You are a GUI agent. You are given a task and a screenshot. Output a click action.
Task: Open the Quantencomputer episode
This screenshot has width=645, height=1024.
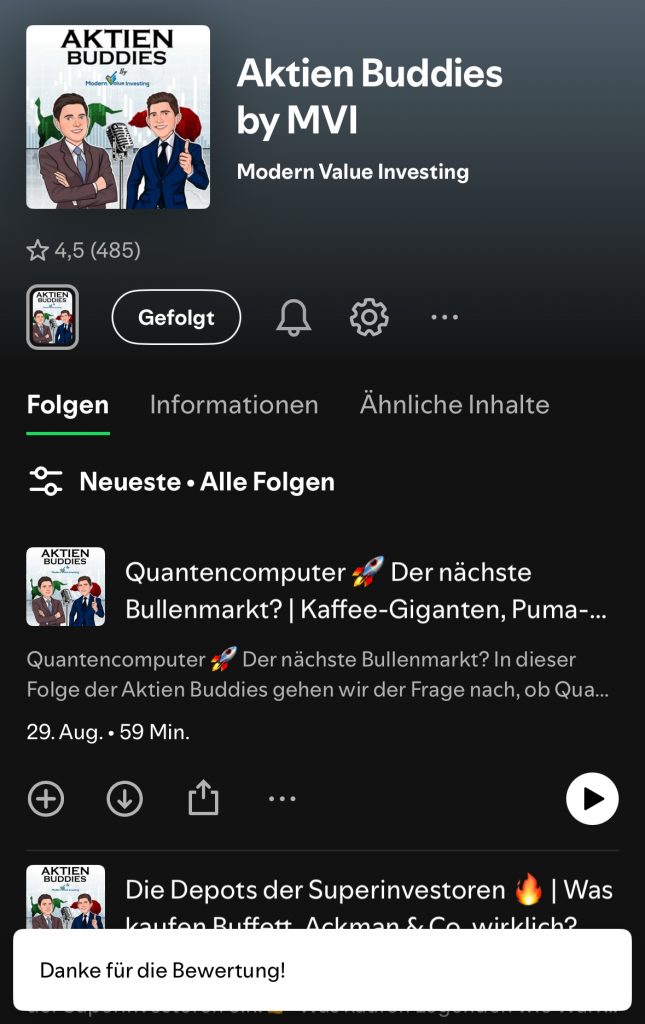pos(366,591)
